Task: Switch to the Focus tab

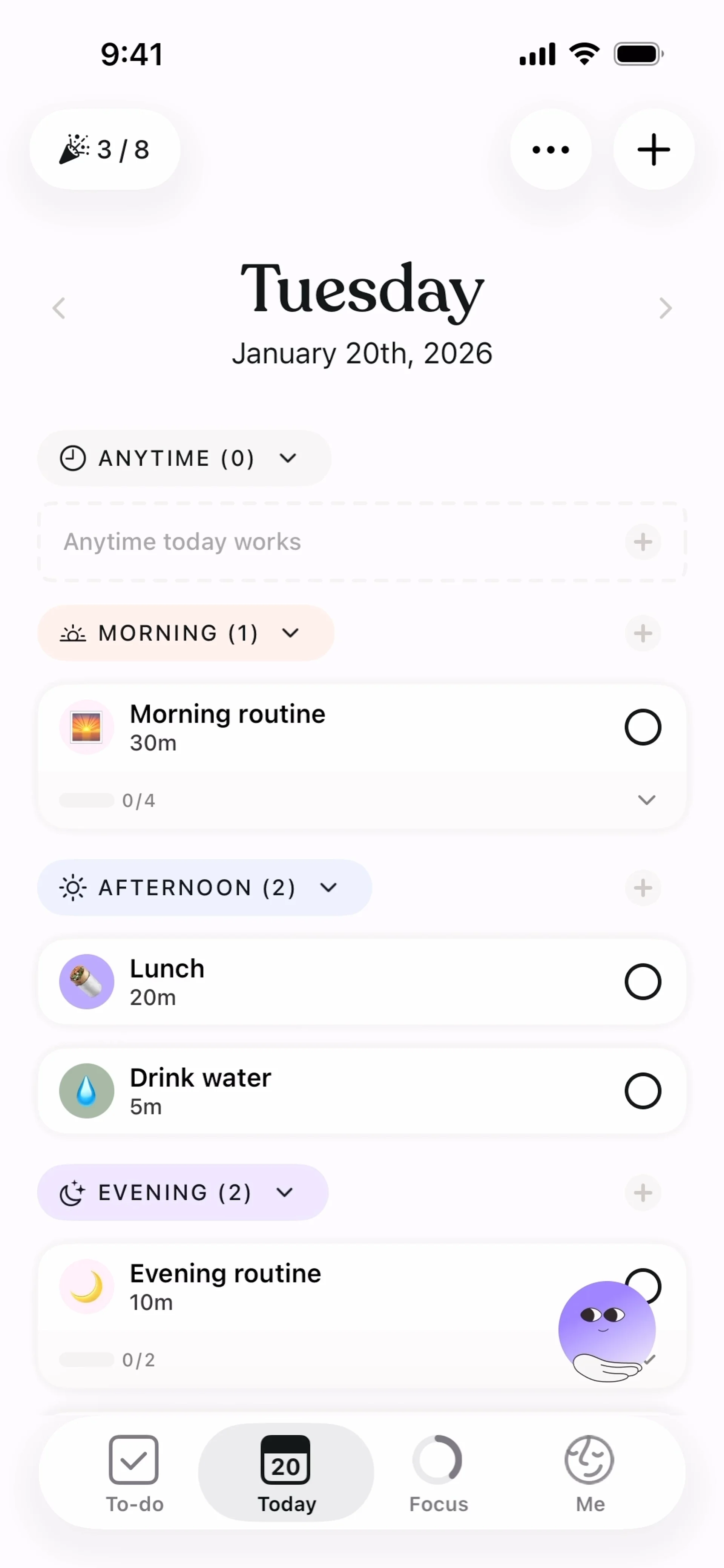Action: [x=439, y=1474]
